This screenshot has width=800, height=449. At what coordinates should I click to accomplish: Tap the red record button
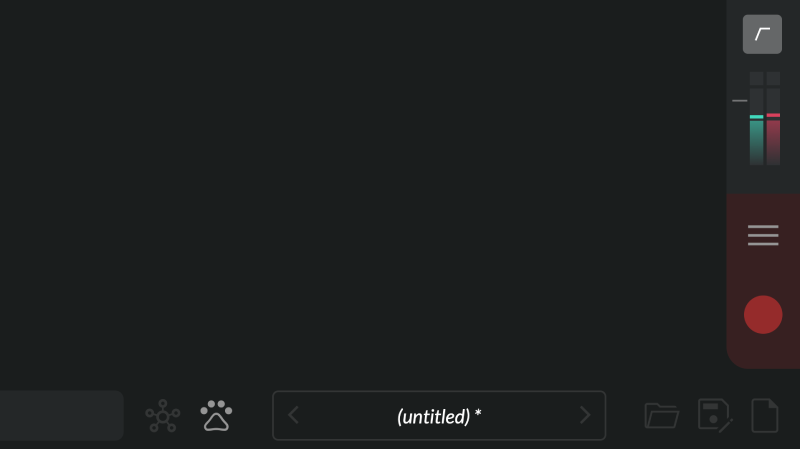[763, 315]
